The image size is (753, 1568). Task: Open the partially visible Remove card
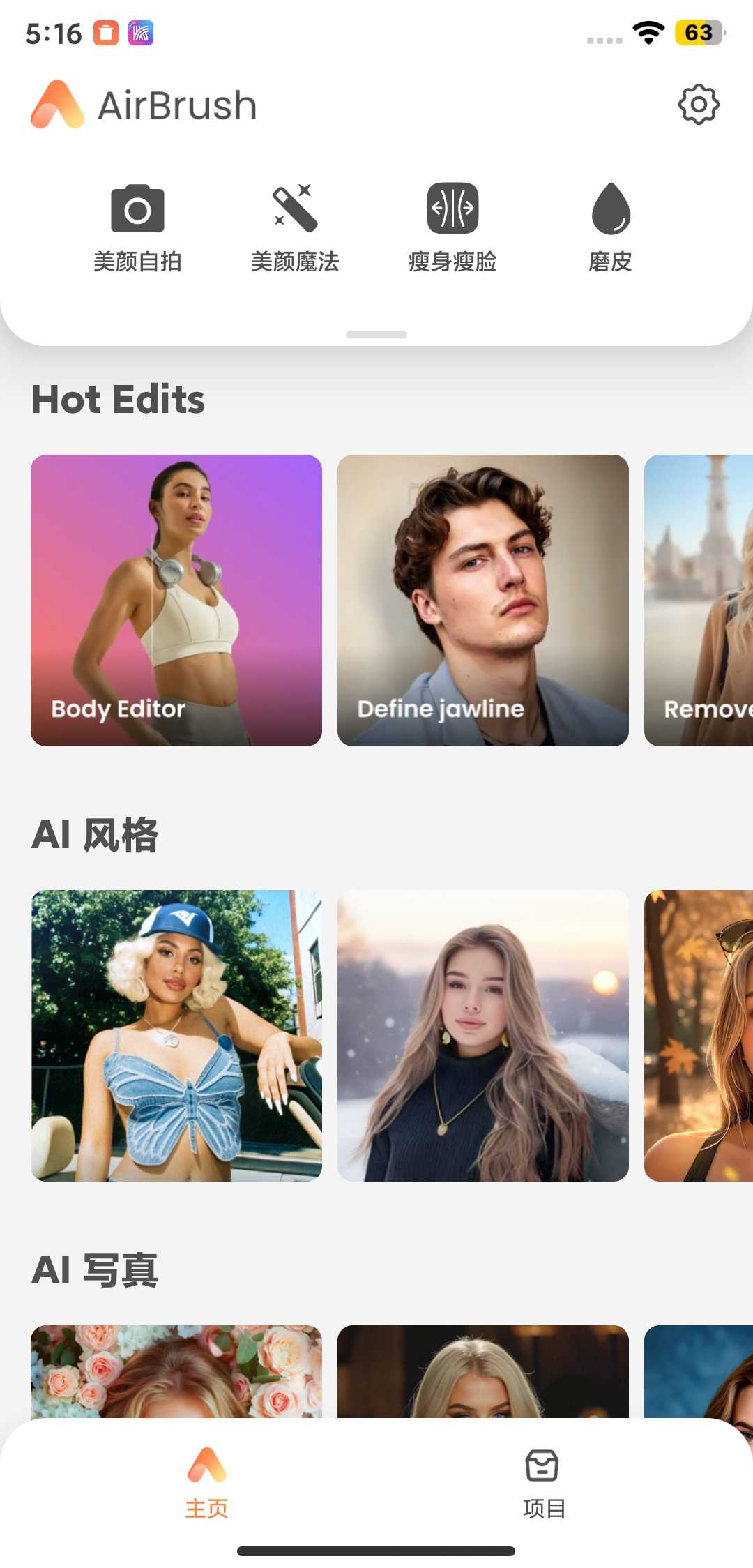coord(699,600)
